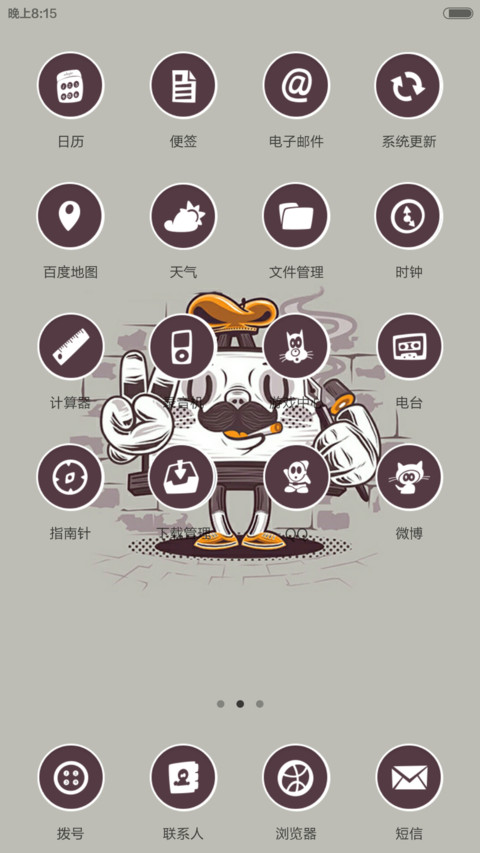The width and height of the screenshot is (480, 853).
Task: Check the 天气 weather app
Action: (x=183, y=216)
